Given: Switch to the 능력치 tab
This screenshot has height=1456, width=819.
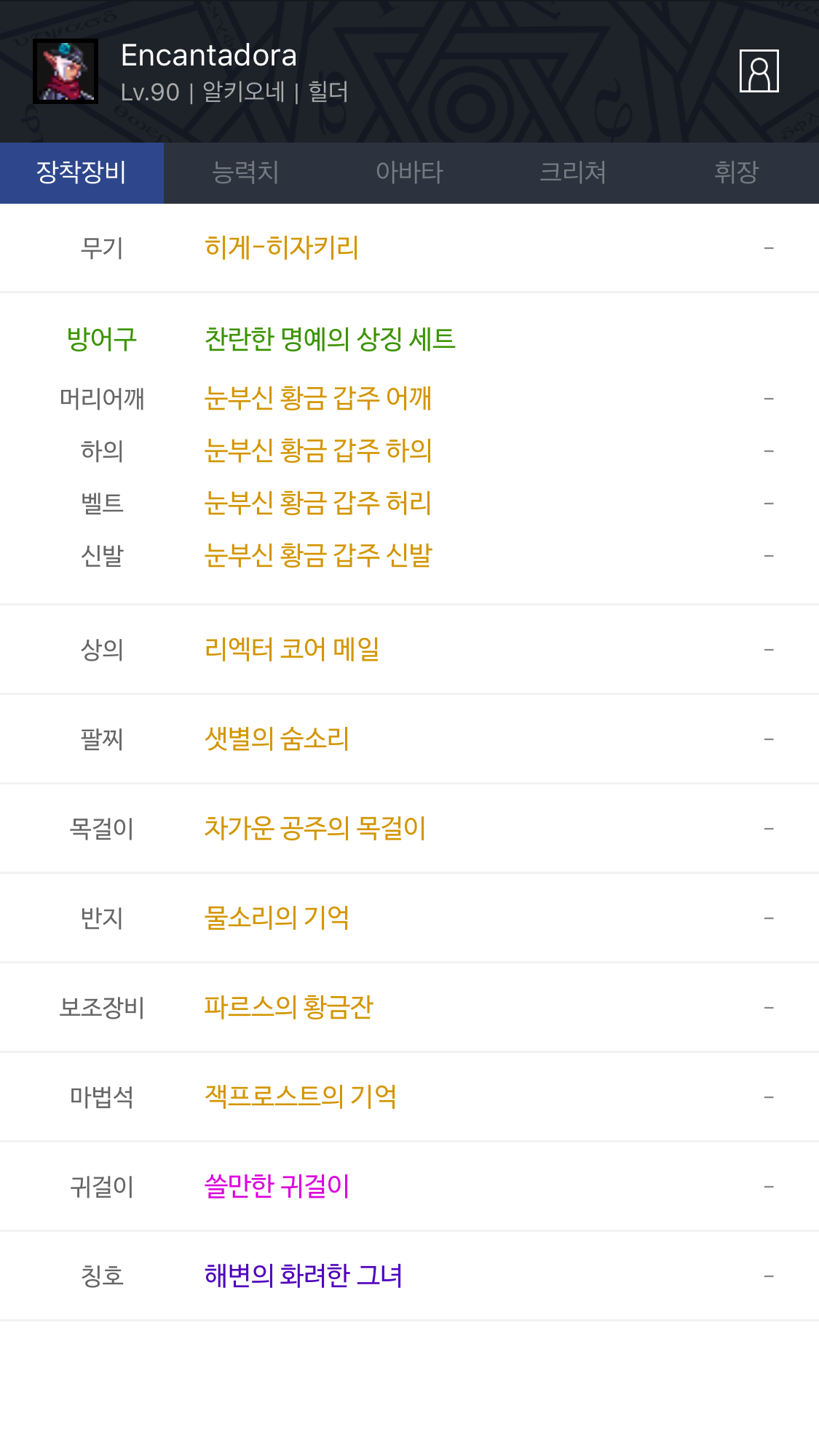Looking at the screenshot, I should [x=245, y=173].
